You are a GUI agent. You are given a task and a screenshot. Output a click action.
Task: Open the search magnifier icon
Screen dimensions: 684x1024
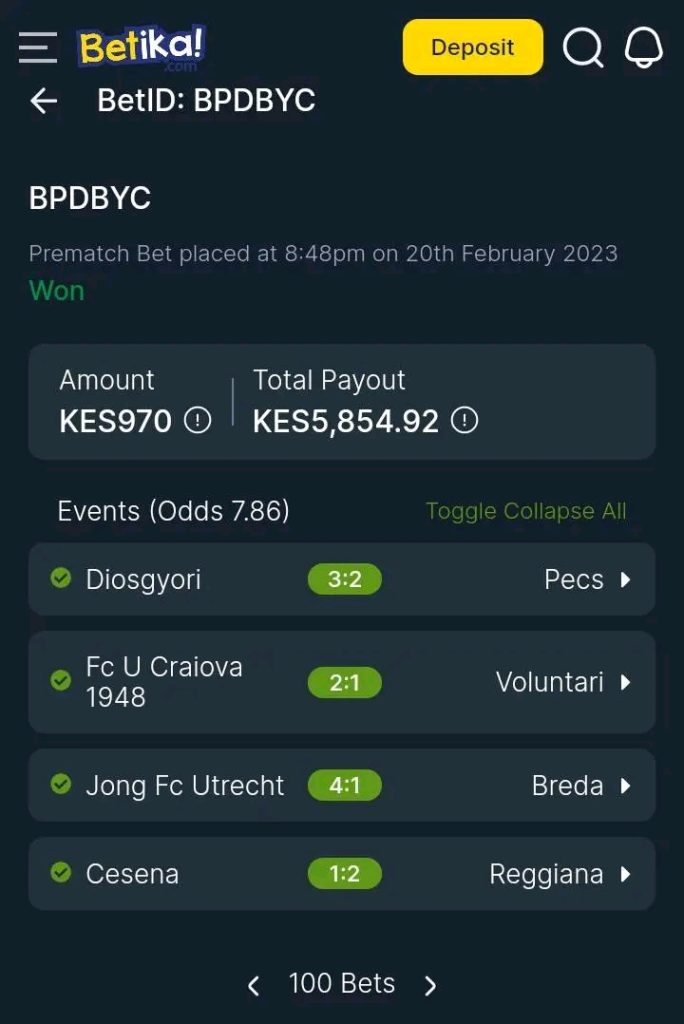click(x=583, y=47)
